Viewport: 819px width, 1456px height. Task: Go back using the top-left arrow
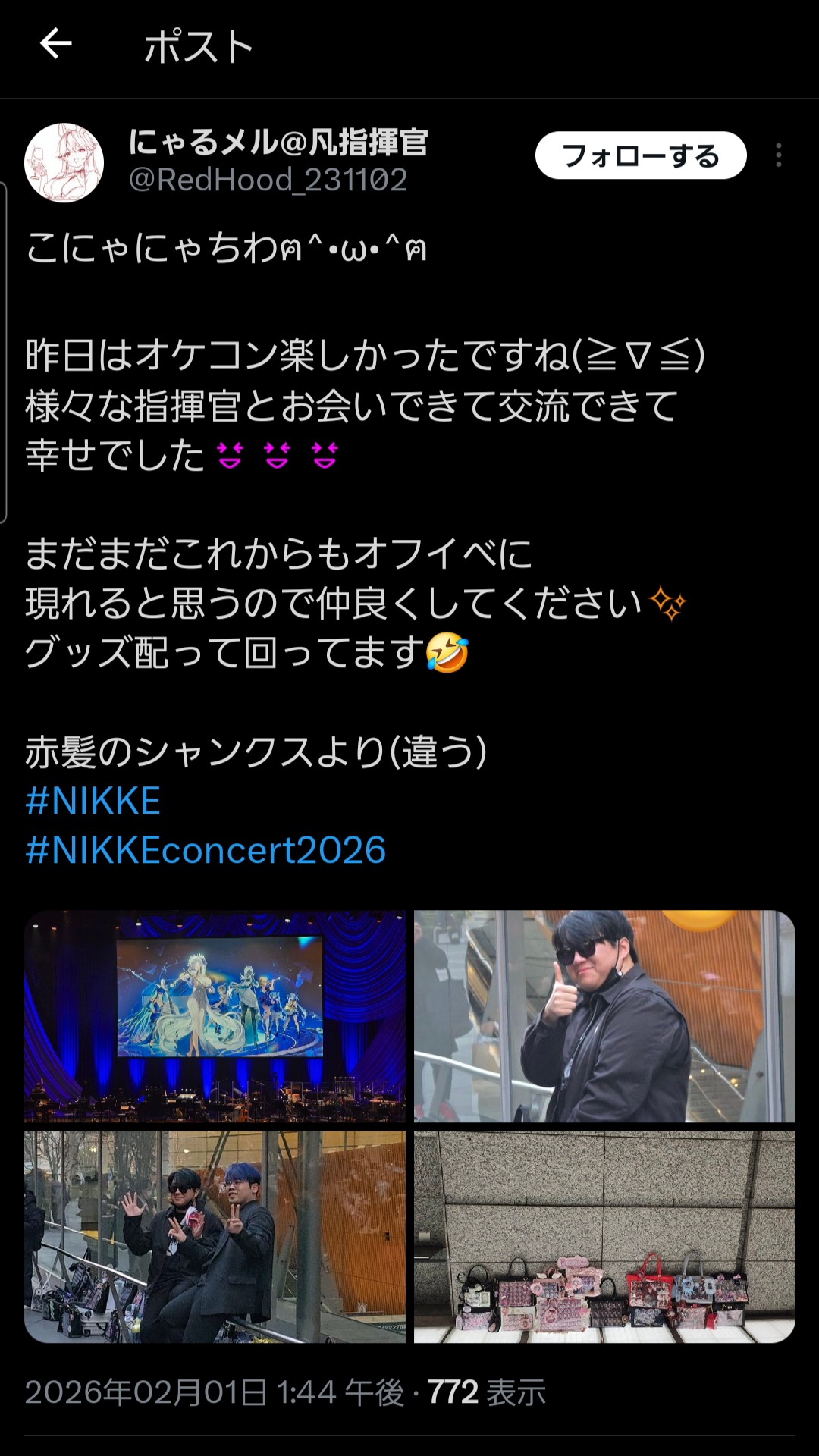(x=55, y=44)
